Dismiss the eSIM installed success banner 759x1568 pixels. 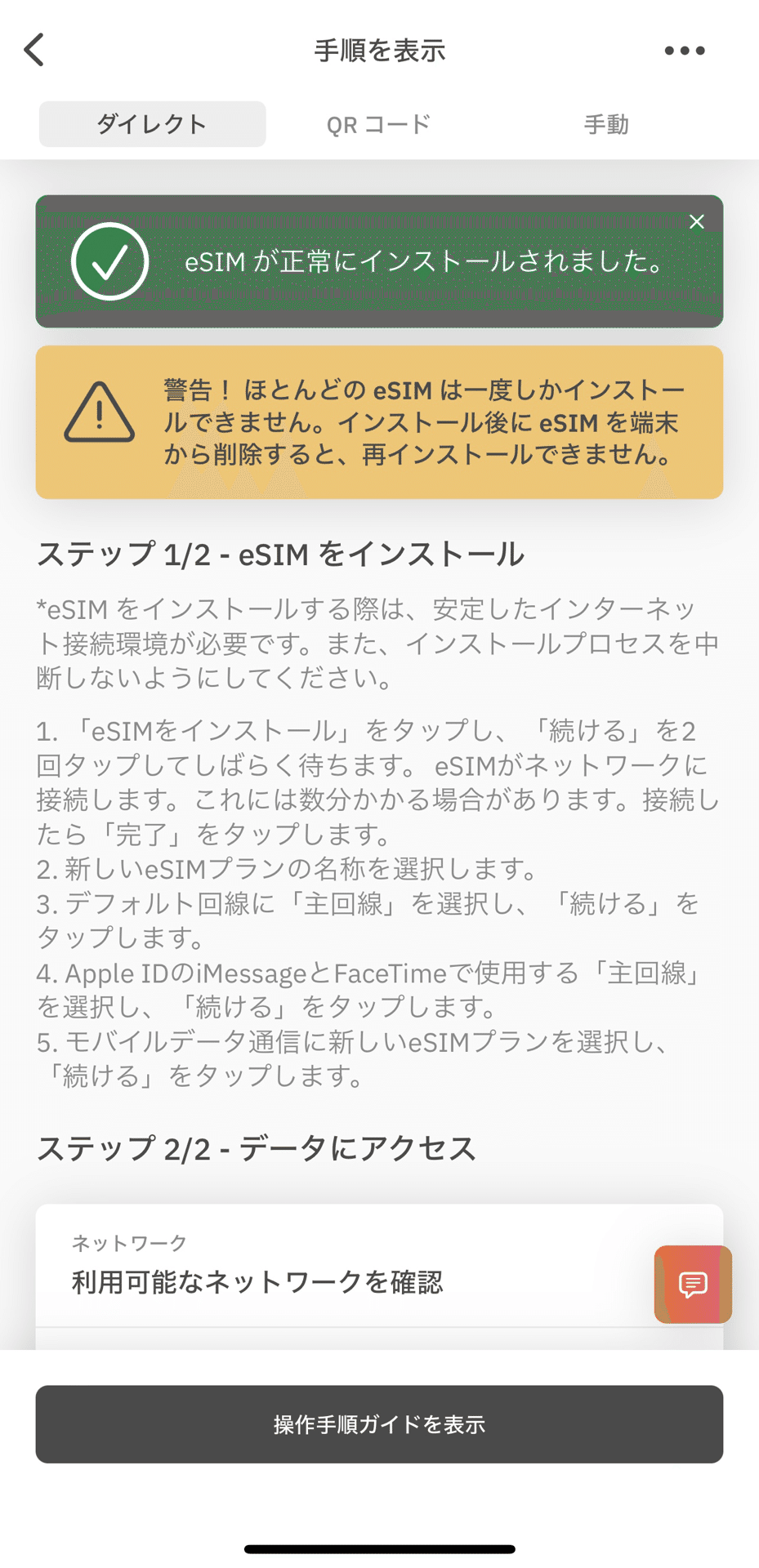coord(697,221)
